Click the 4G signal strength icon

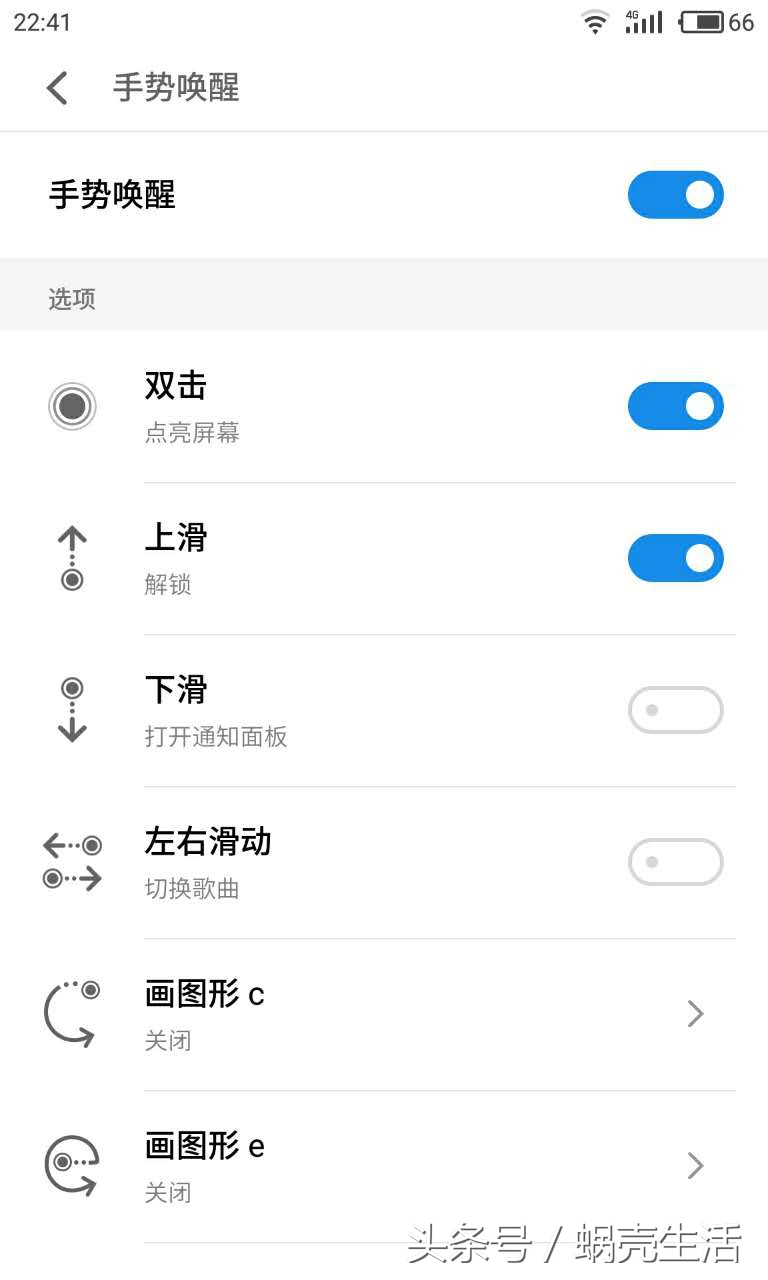click(644, 22)
